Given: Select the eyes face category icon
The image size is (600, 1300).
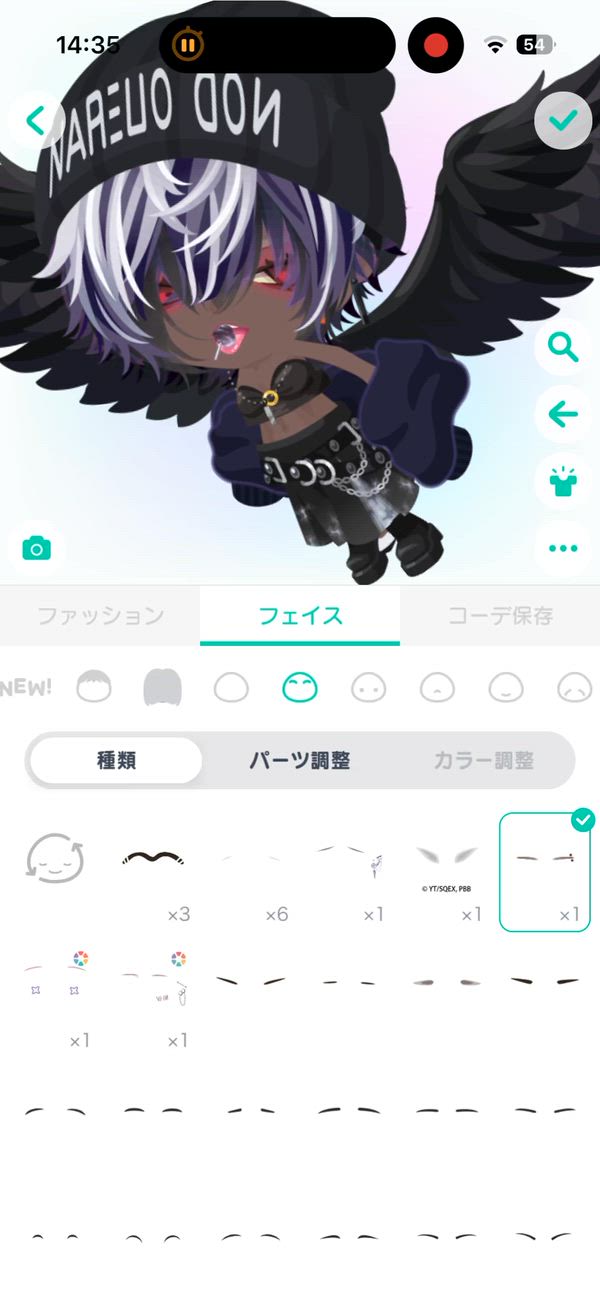Looking at the screenshot, I should [369, 687].
